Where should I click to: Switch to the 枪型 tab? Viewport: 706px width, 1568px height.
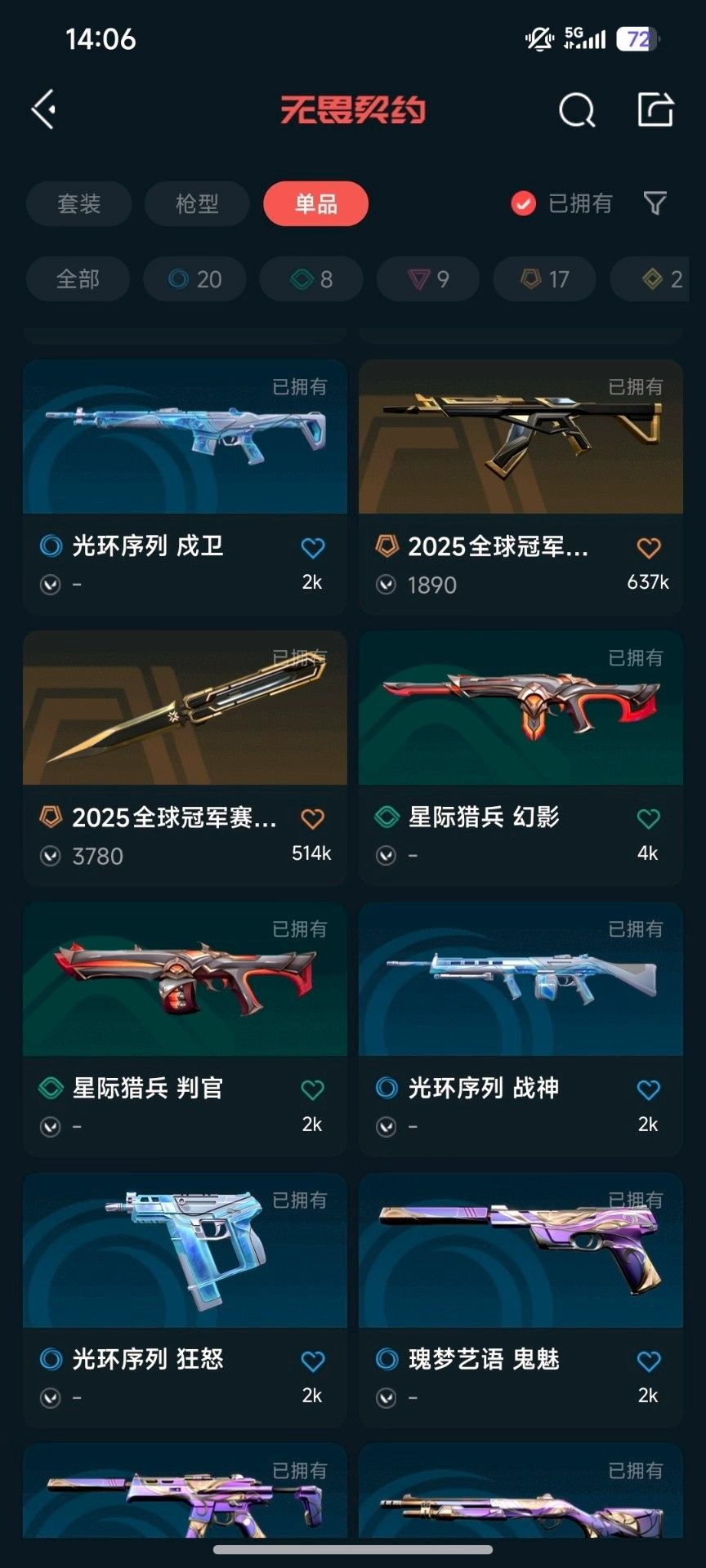[x=197, y=203]
